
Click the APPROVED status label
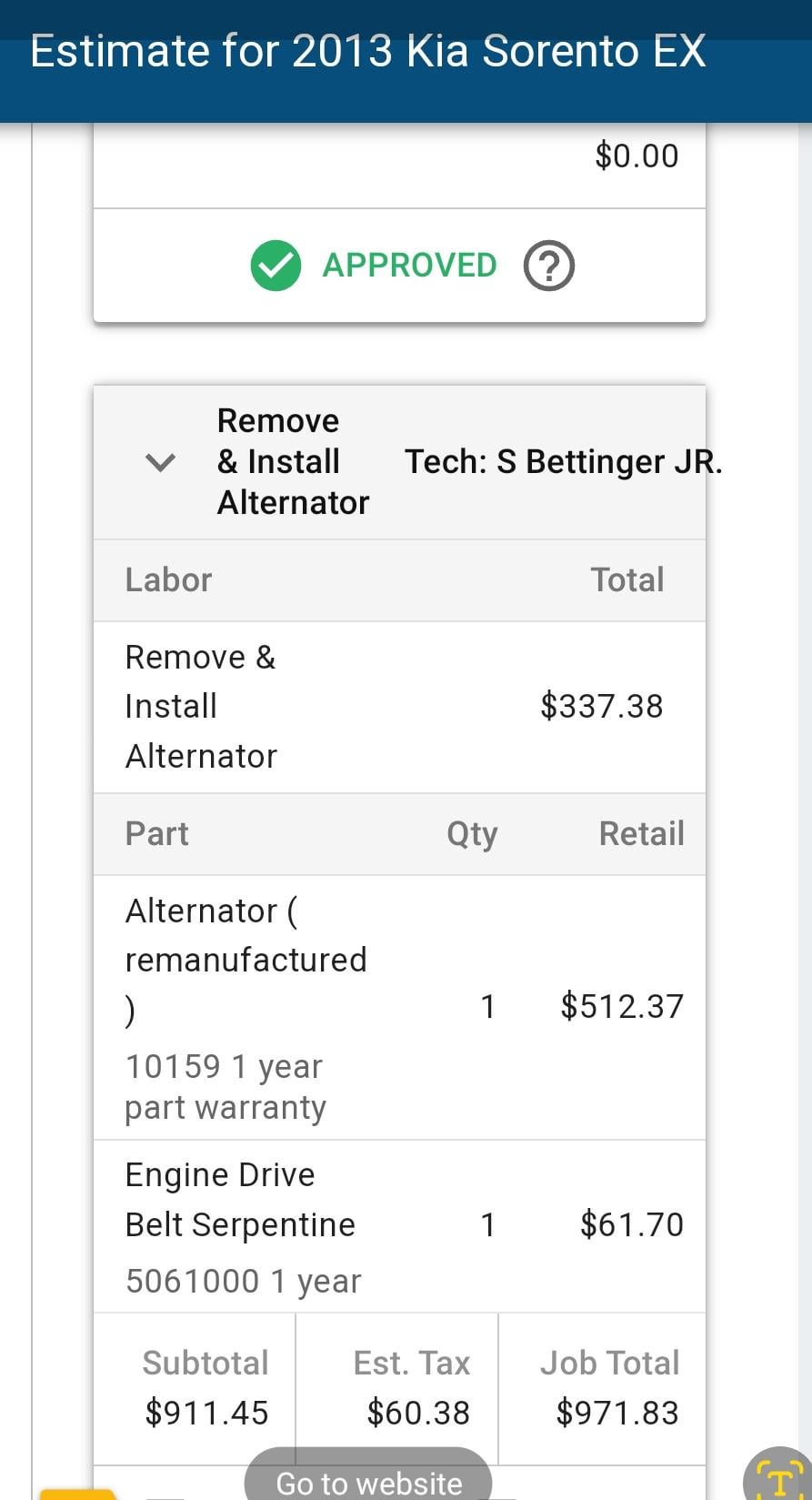[407, 265]
